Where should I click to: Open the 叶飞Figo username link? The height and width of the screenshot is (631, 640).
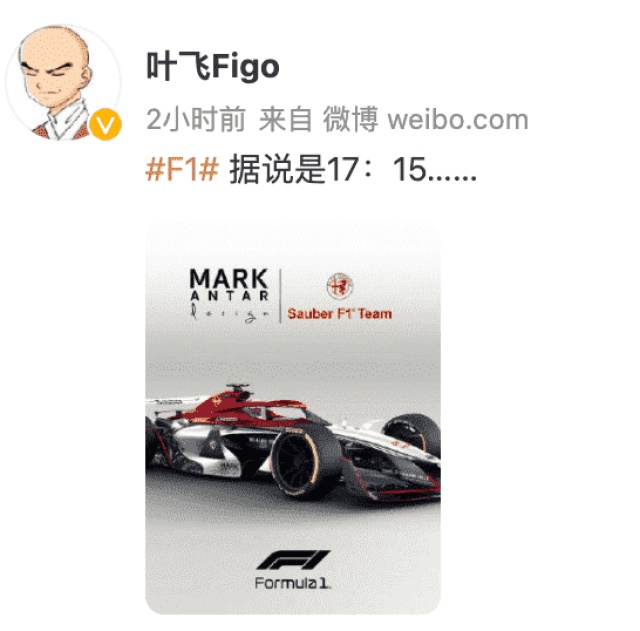[212, 66]
